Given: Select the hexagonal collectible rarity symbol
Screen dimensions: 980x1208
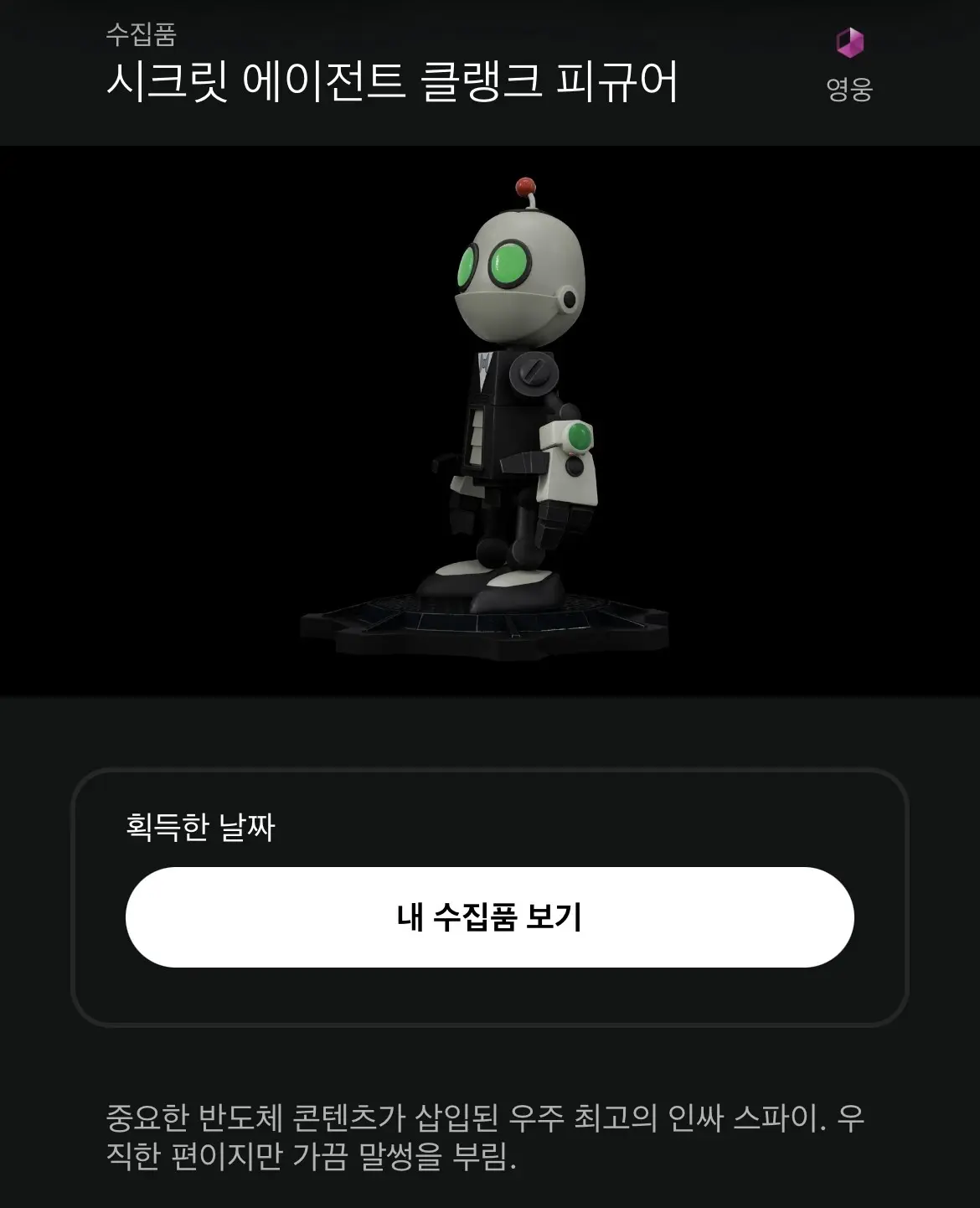Looking at the screenshot, I should (848, 41).
